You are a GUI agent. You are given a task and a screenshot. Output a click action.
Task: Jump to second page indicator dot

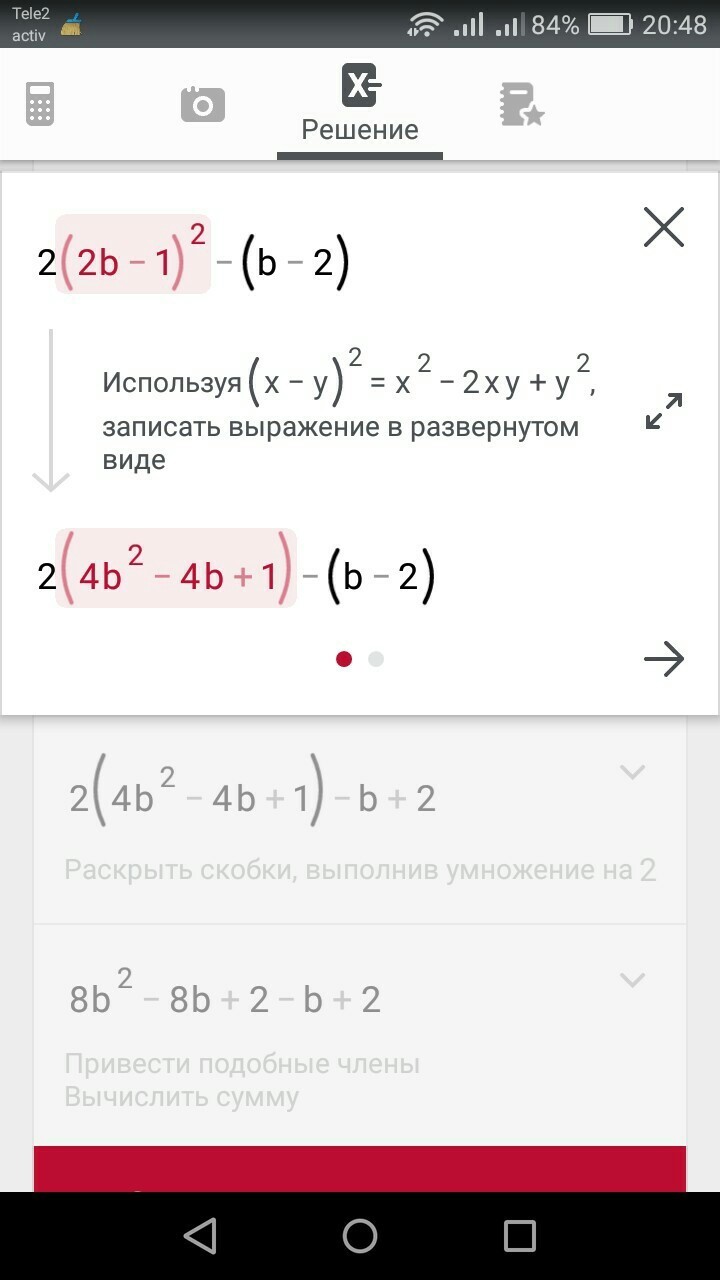[376, 659]
